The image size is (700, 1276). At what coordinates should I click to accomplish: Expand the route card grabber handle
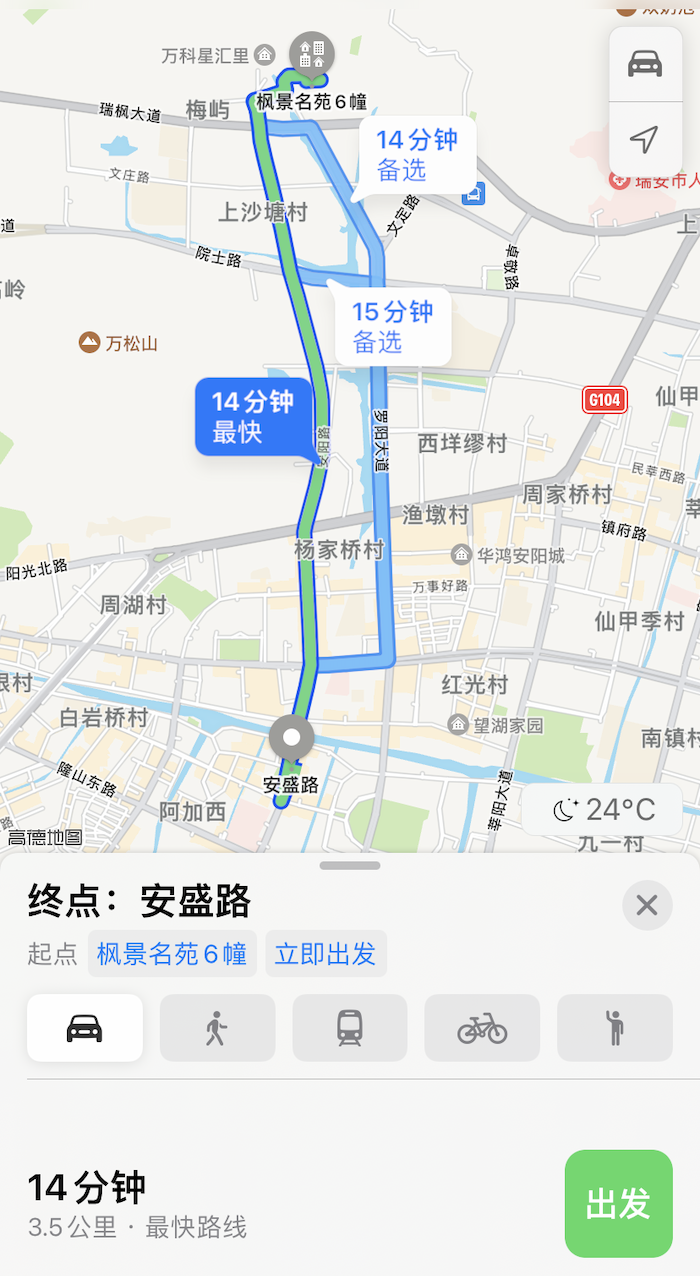[350, 866]
